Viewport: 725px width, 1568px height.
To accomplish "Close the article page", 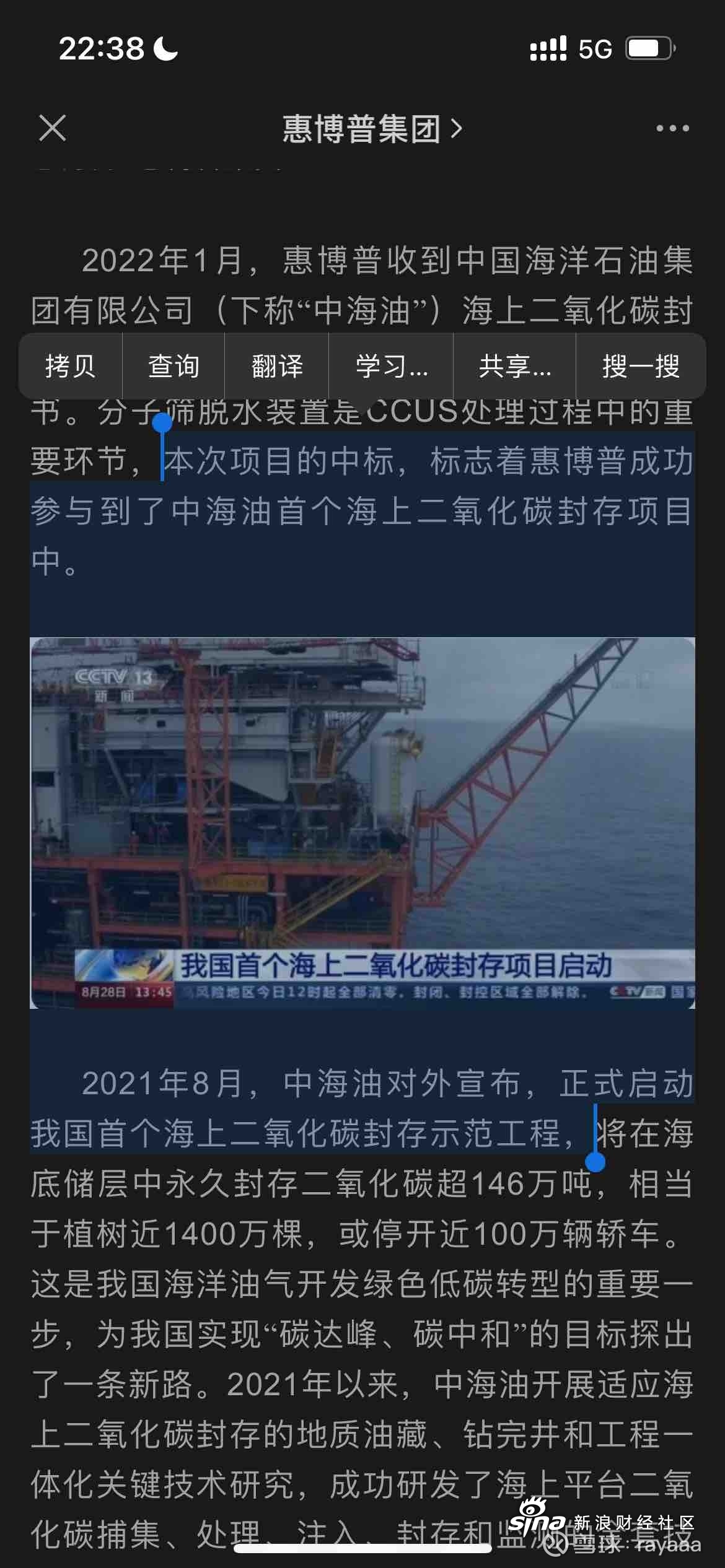I will (52, 128).
